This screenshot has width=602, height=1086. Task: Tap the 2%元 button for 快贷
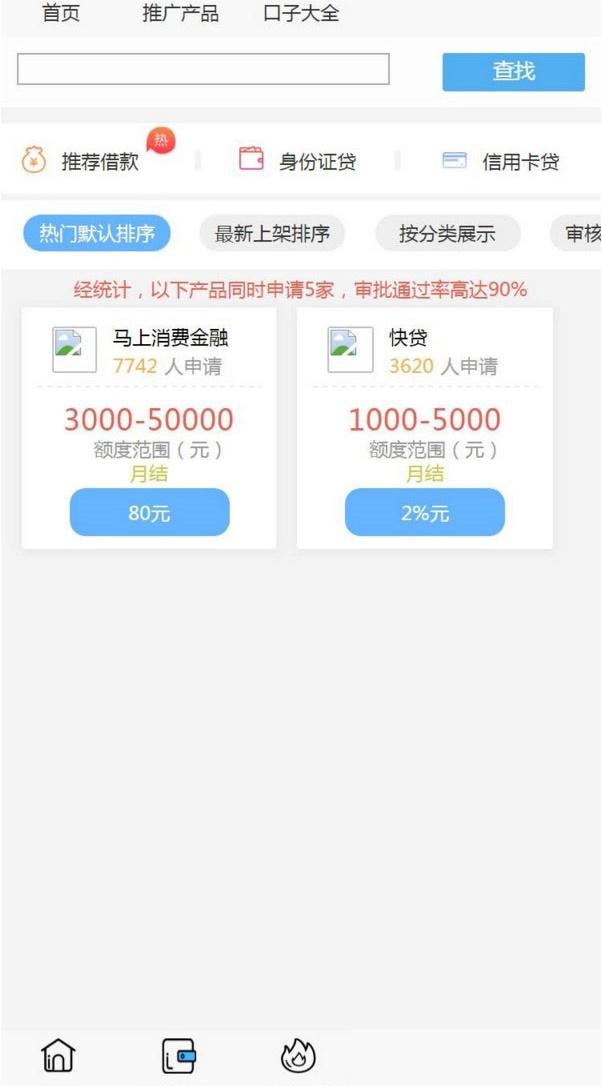425,513
